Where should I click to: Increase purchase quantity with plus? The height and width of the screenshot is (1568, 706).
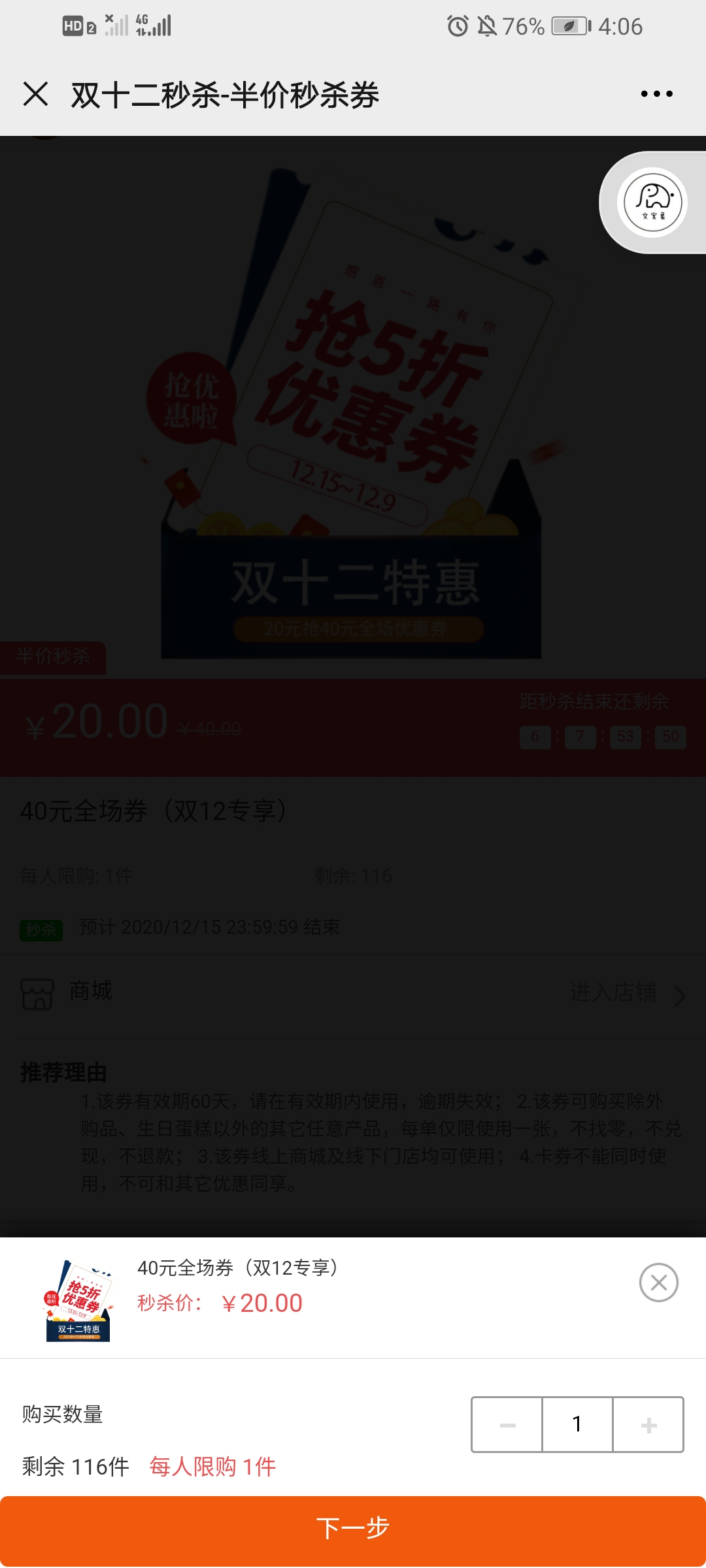pos(648,1425)
